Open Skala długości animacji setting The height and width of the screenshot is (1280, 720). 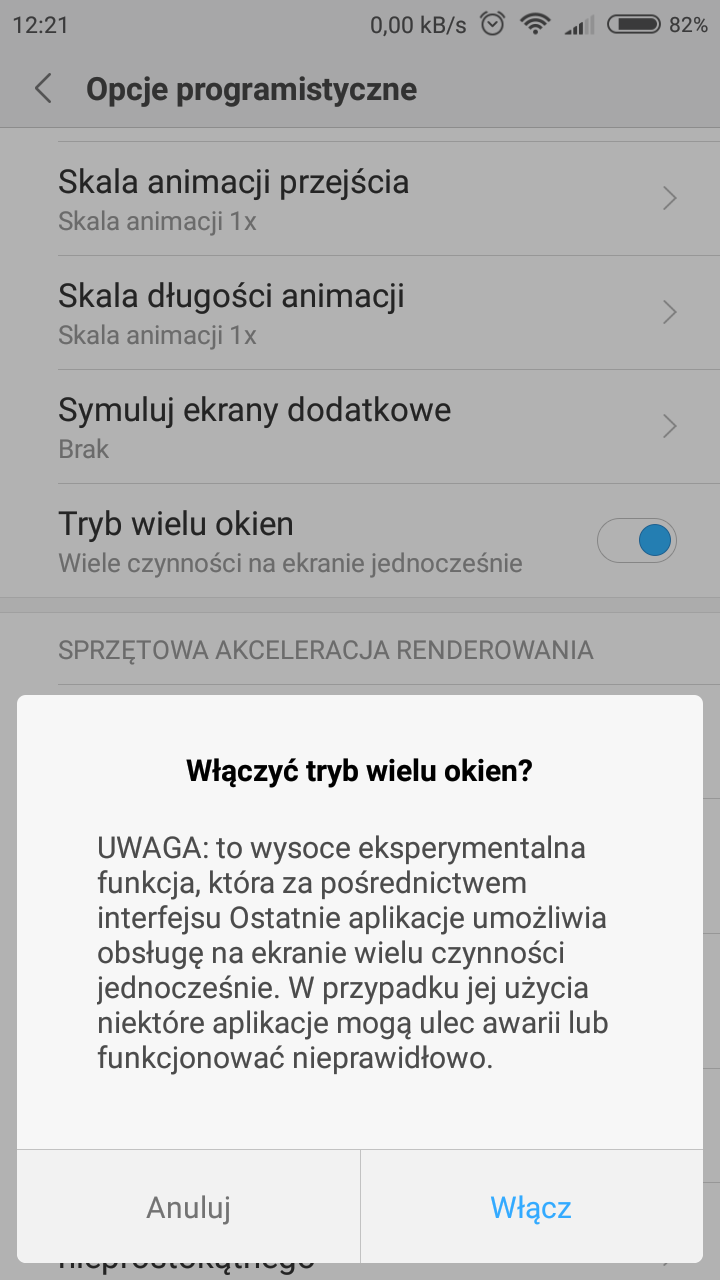360,313
